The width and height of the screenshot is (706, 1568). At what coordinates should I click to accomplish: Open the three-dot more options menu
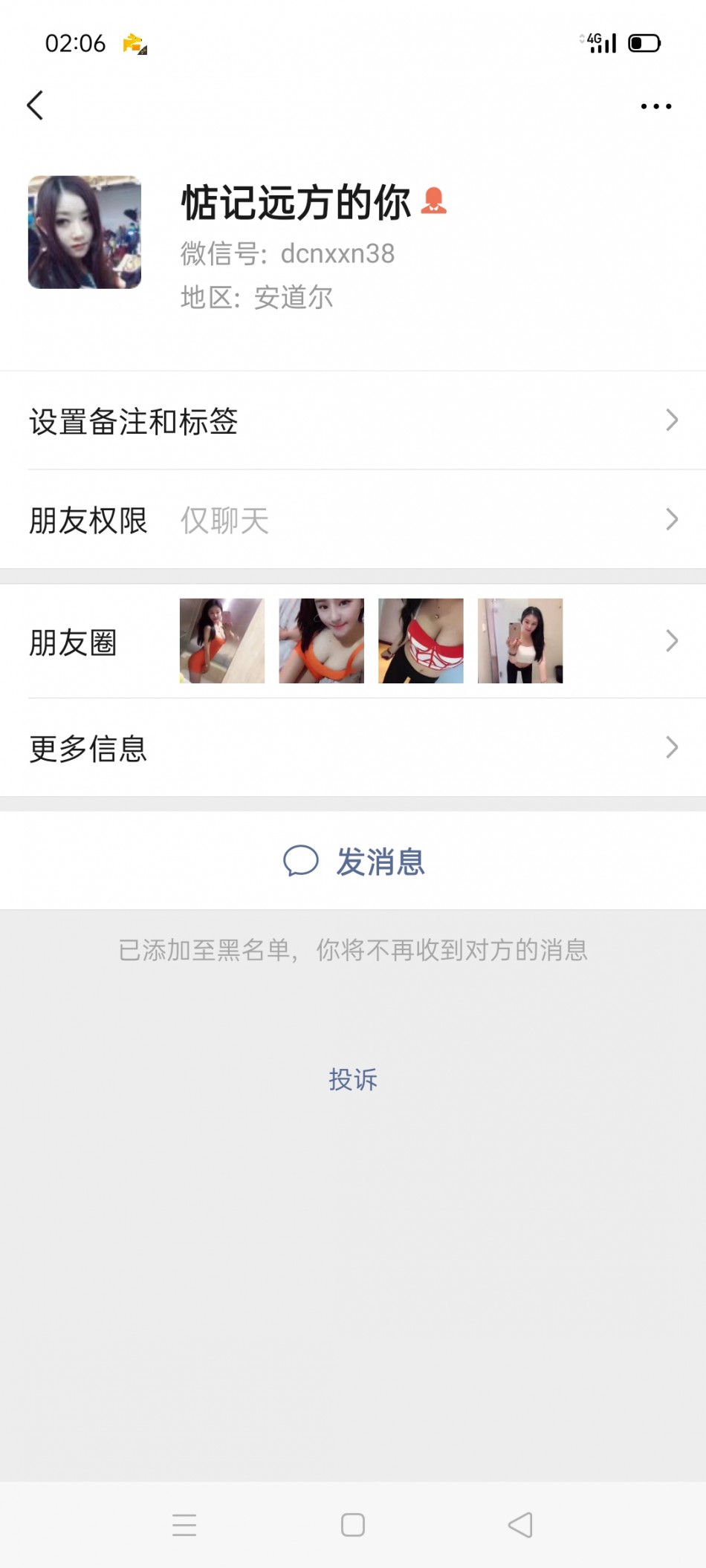click(655, 106)
